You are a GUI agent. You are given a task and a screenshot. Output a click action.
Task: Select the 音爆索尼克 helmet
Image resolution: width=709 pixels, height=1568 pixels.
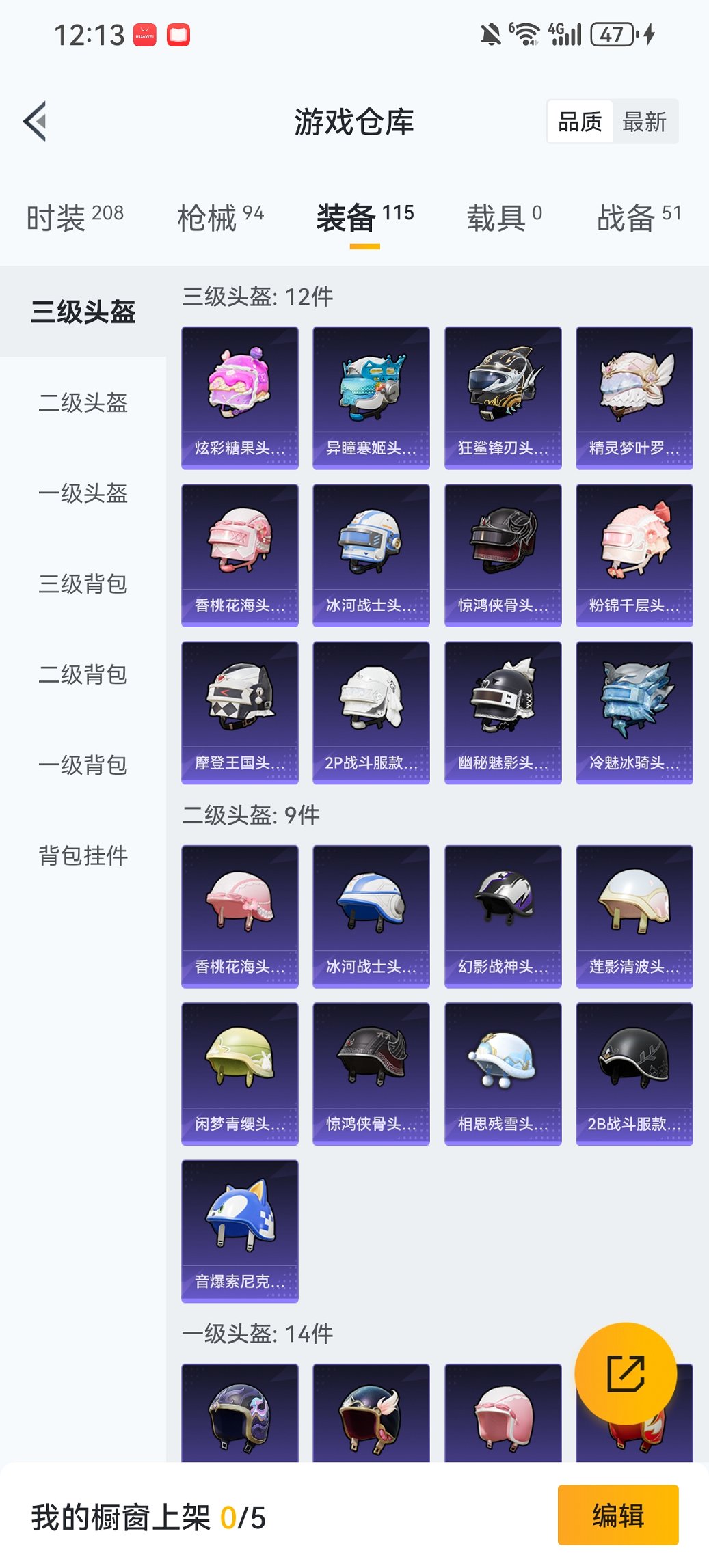pyautogui.click(x=240, y=1230)
